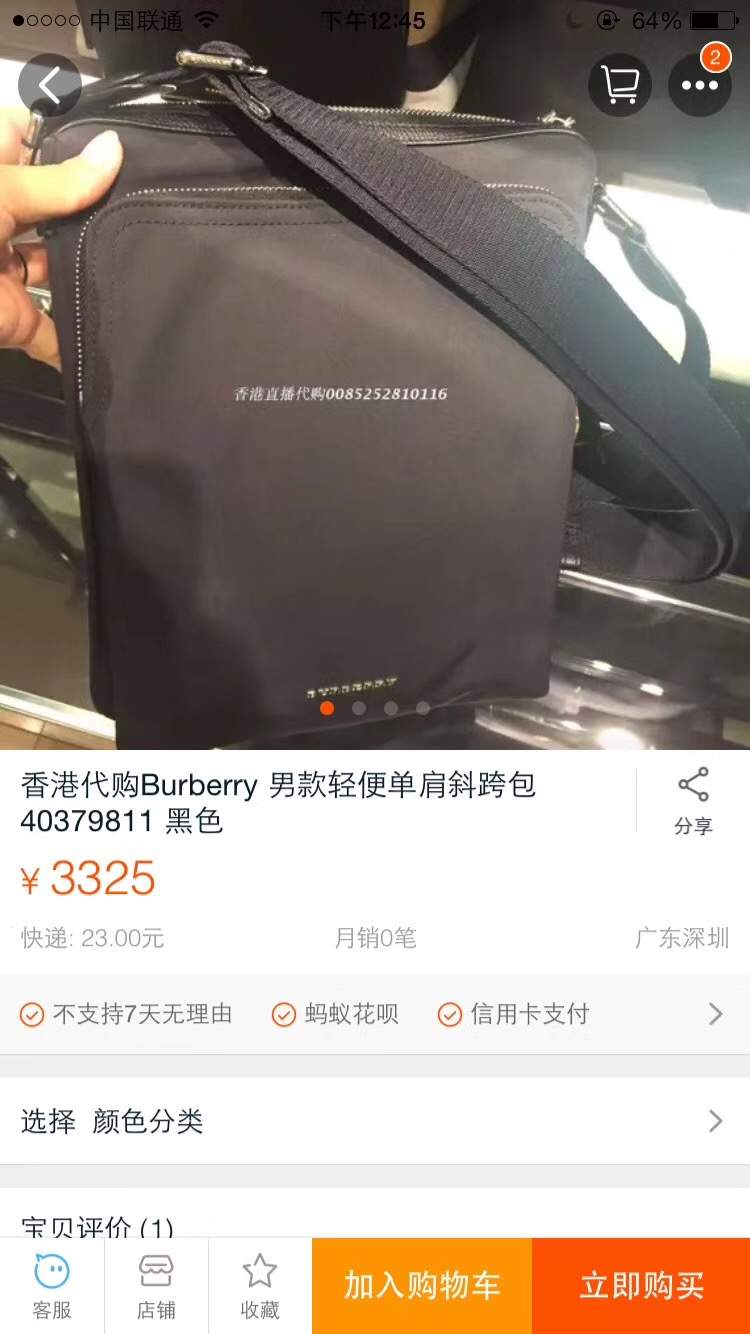The width and height of the screenshot is (750, 1334).
Task: Expand the service guarantees row
Action: 714,1014
